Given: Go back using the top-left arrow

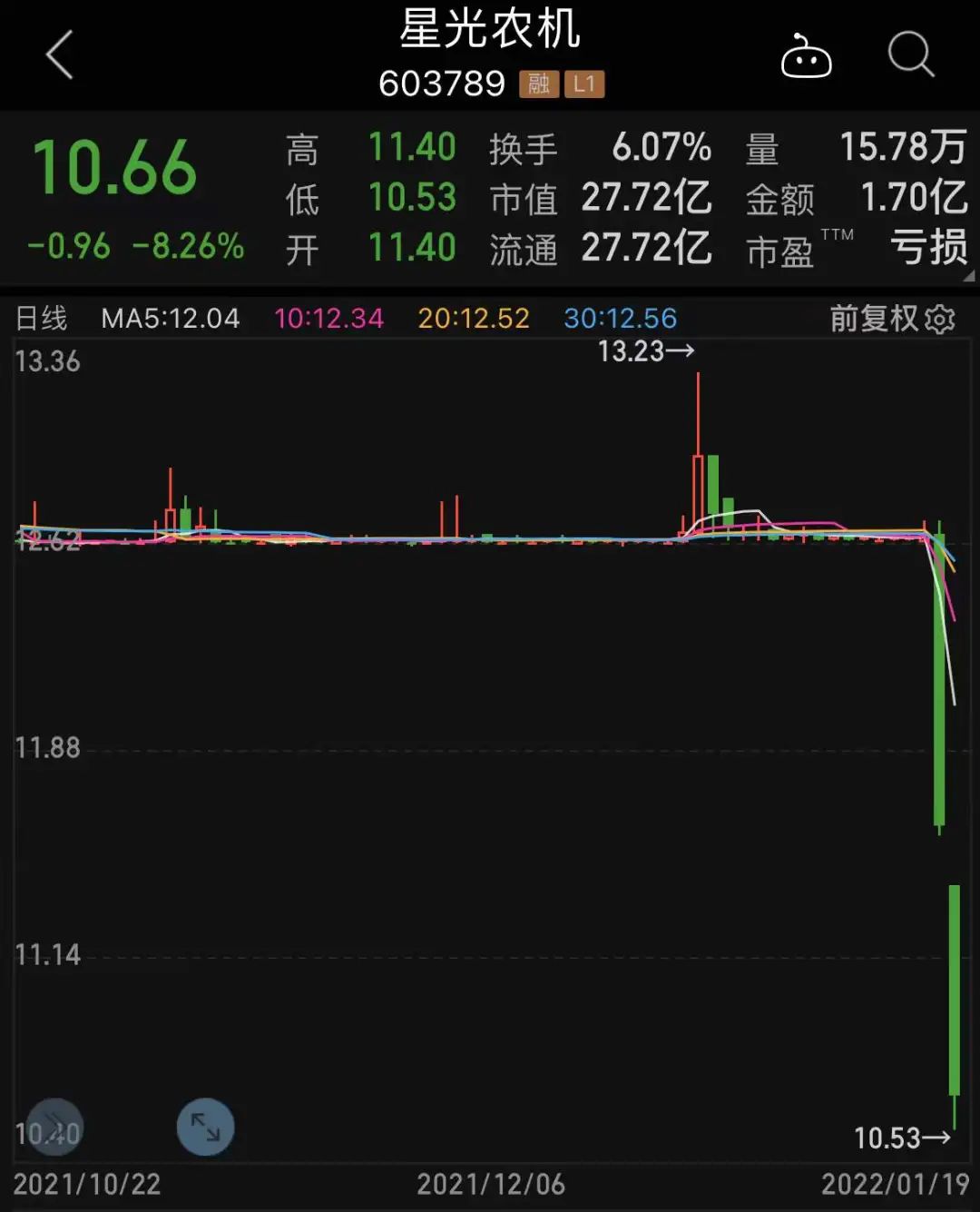Looking at the screenshot, I should [x=60, y=55].
